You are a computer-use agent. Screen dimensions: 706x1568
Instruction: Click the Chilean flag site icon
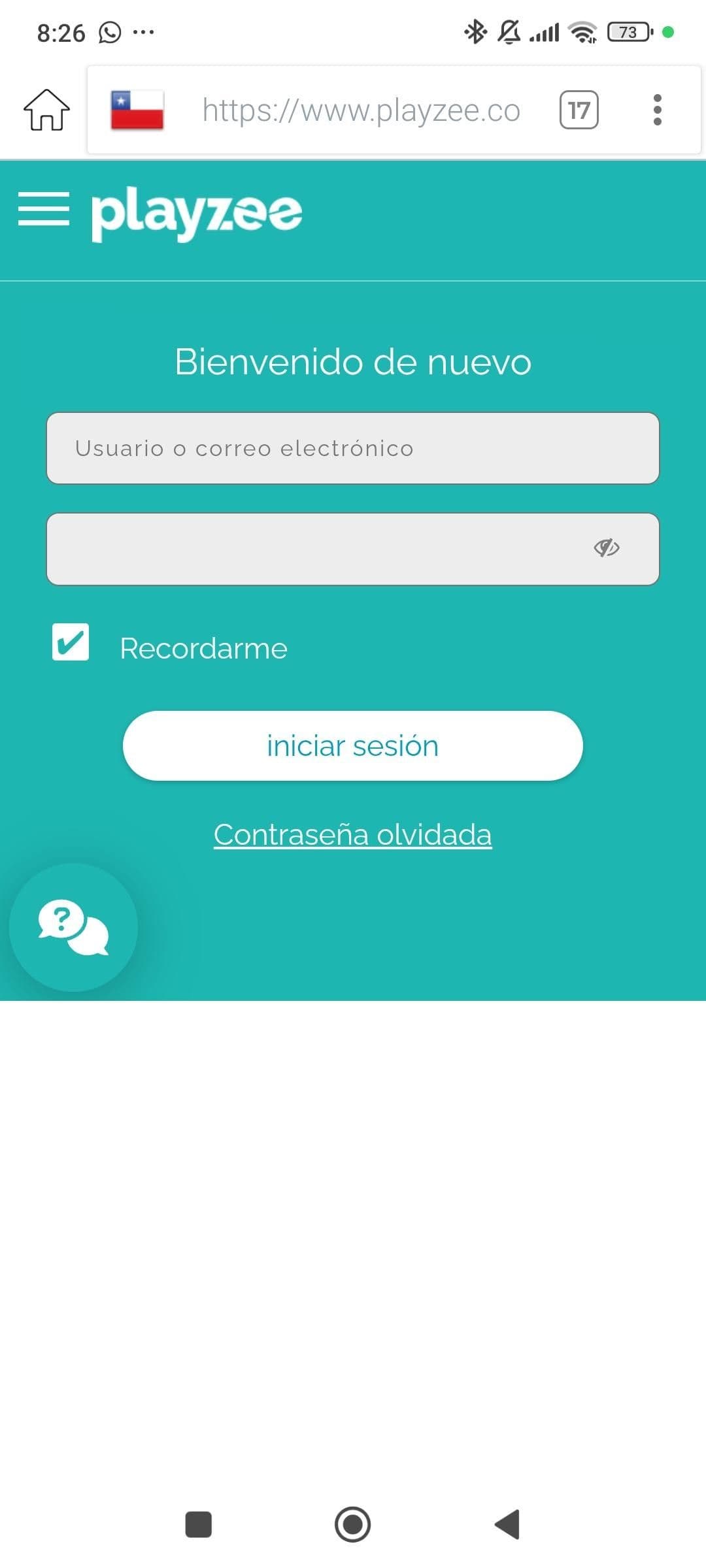coord(135,109)
